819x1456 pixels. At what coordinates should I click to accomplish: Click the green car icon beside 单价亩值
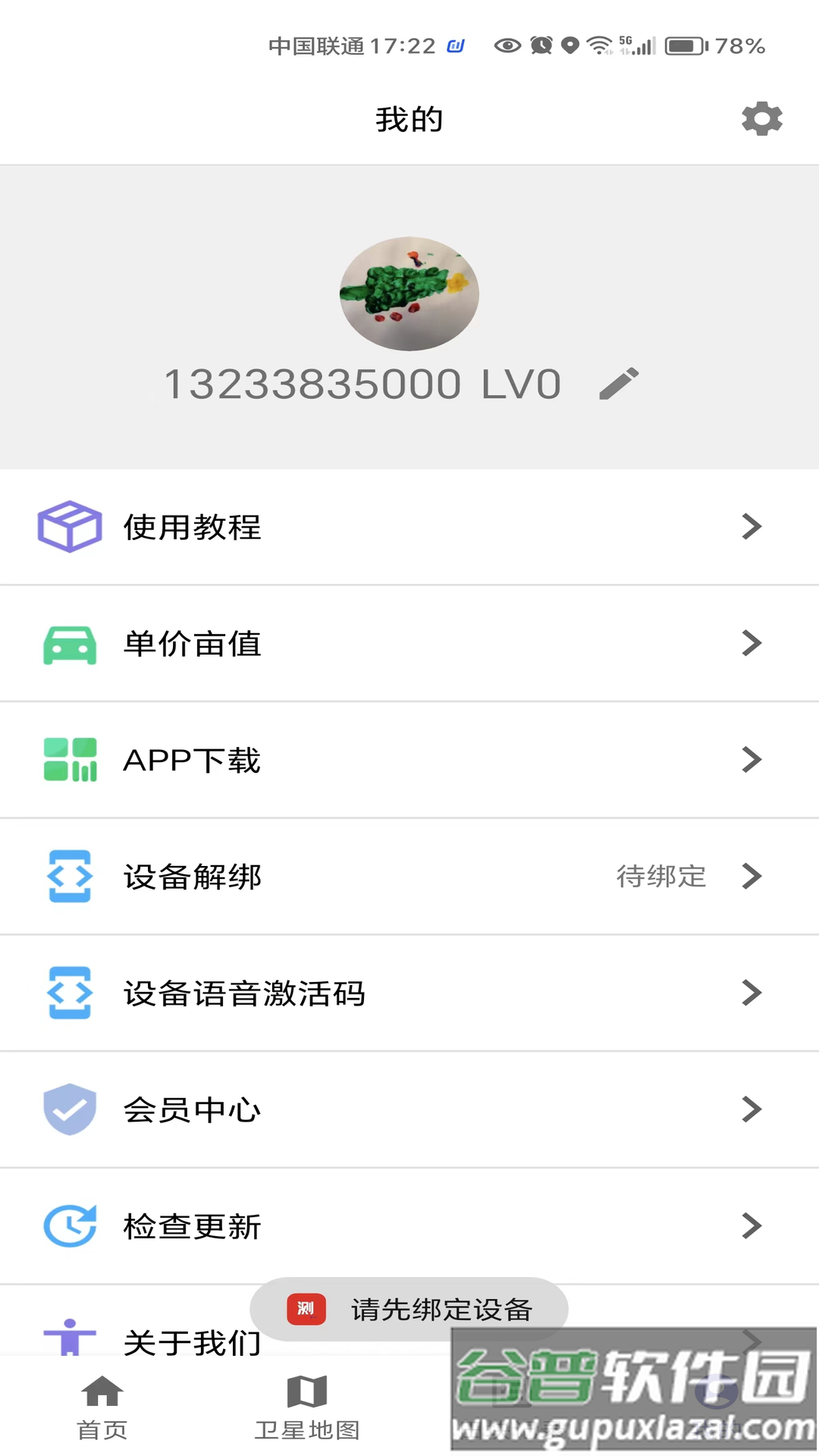point(69,644)
